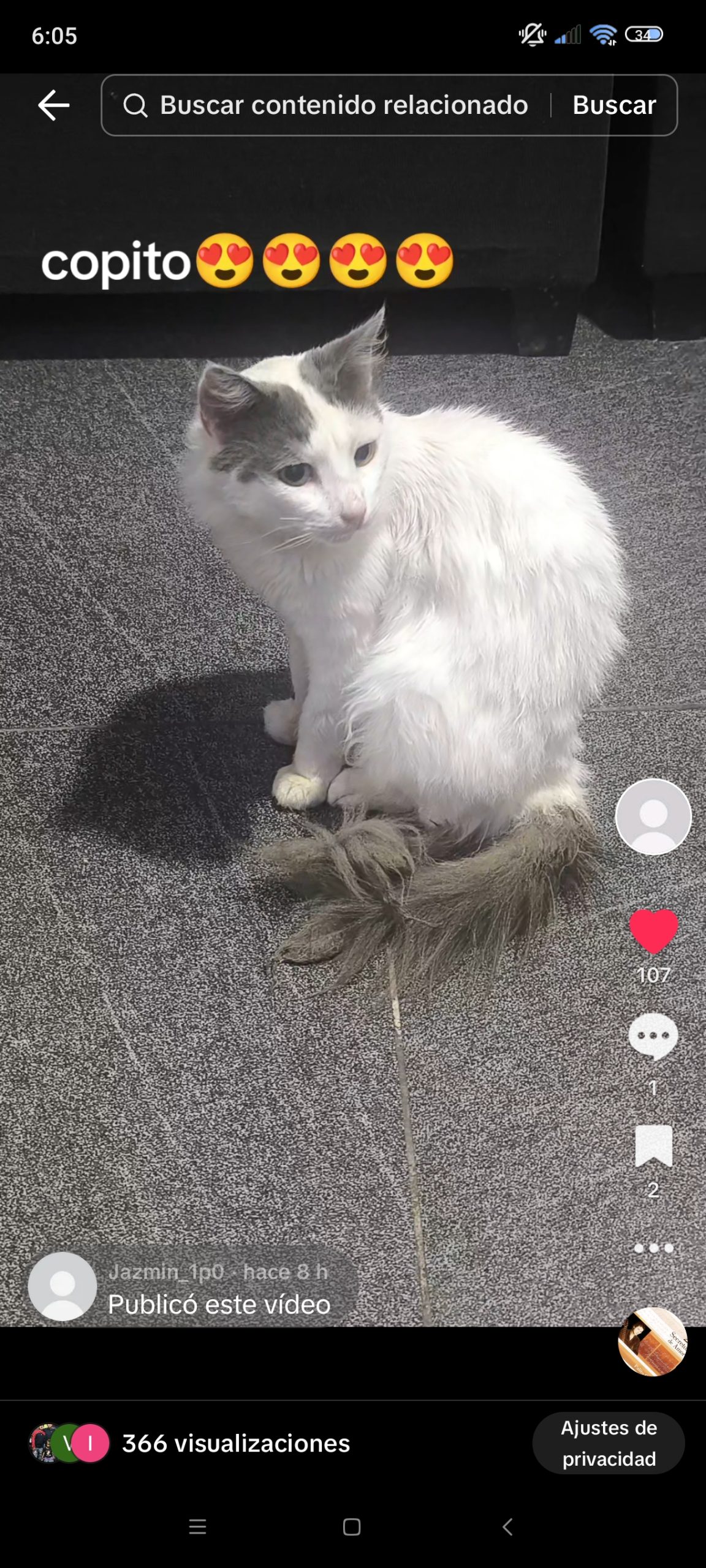This screenshot has width=706, height=1568.
Task: Tap the system home button
Action: [x=352, y=1527]
